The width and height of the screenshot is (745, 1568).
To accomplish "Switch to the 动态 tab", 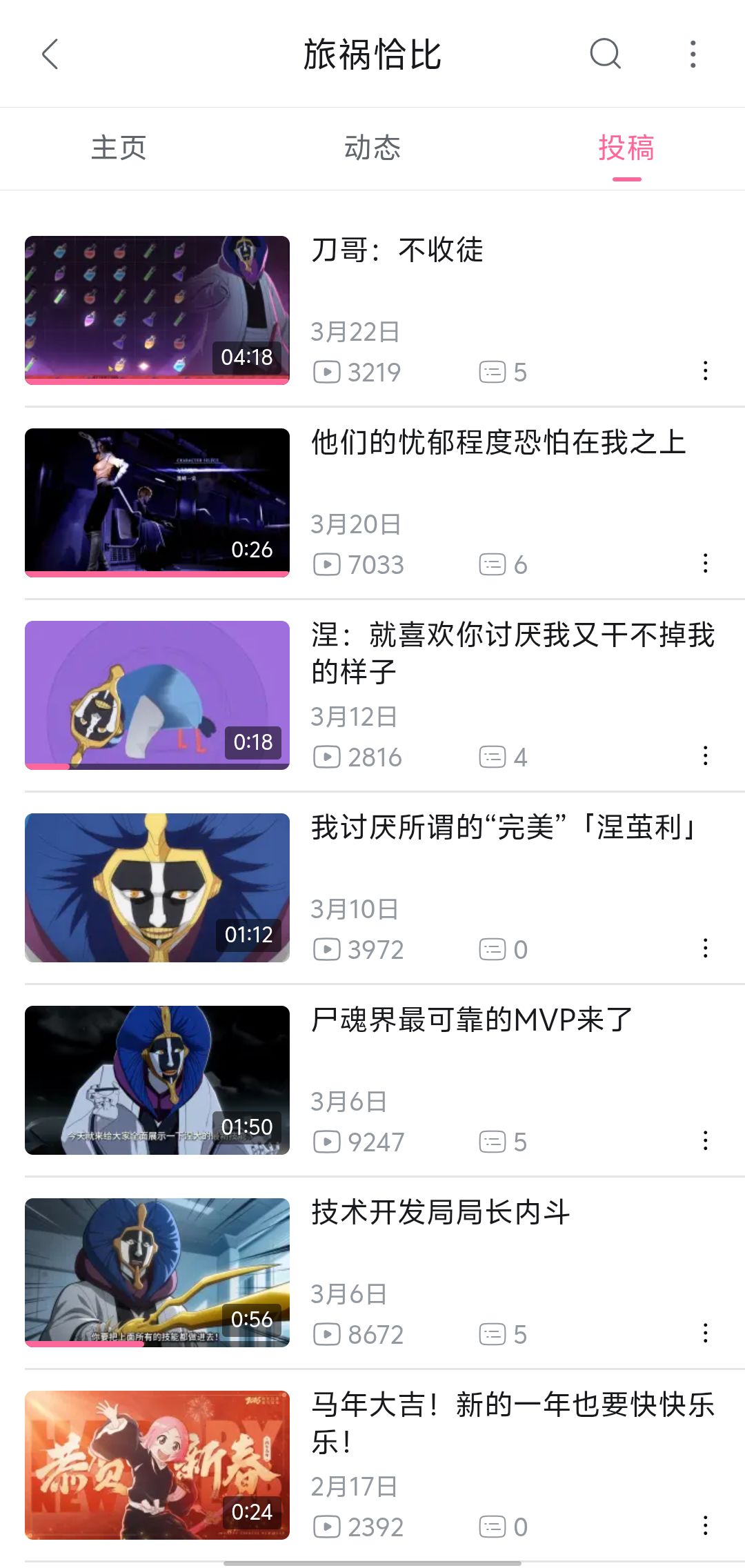I will (372, 148).
